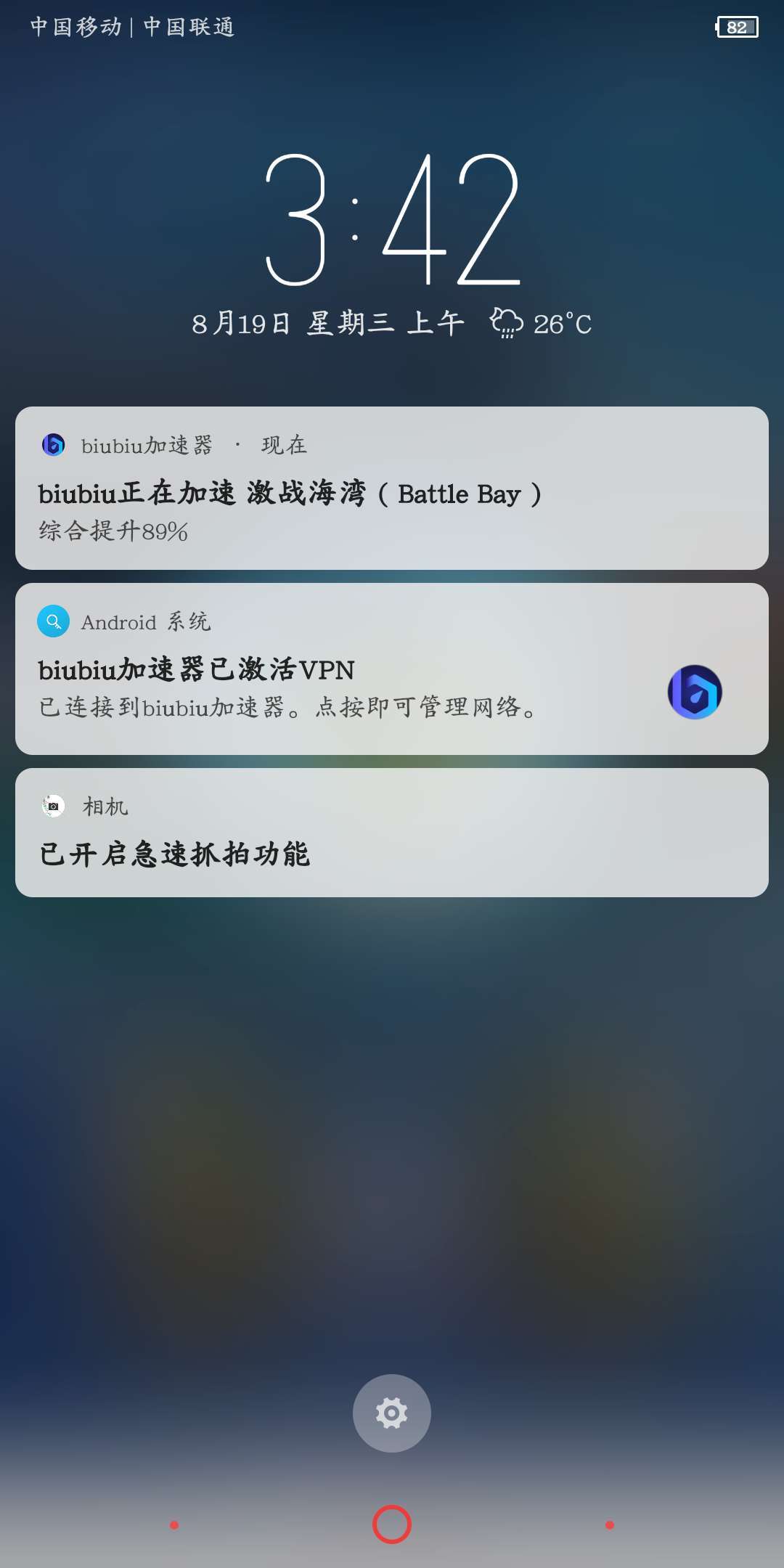Open the biubiu加速器 Battle Bay notification

(392, 489)
